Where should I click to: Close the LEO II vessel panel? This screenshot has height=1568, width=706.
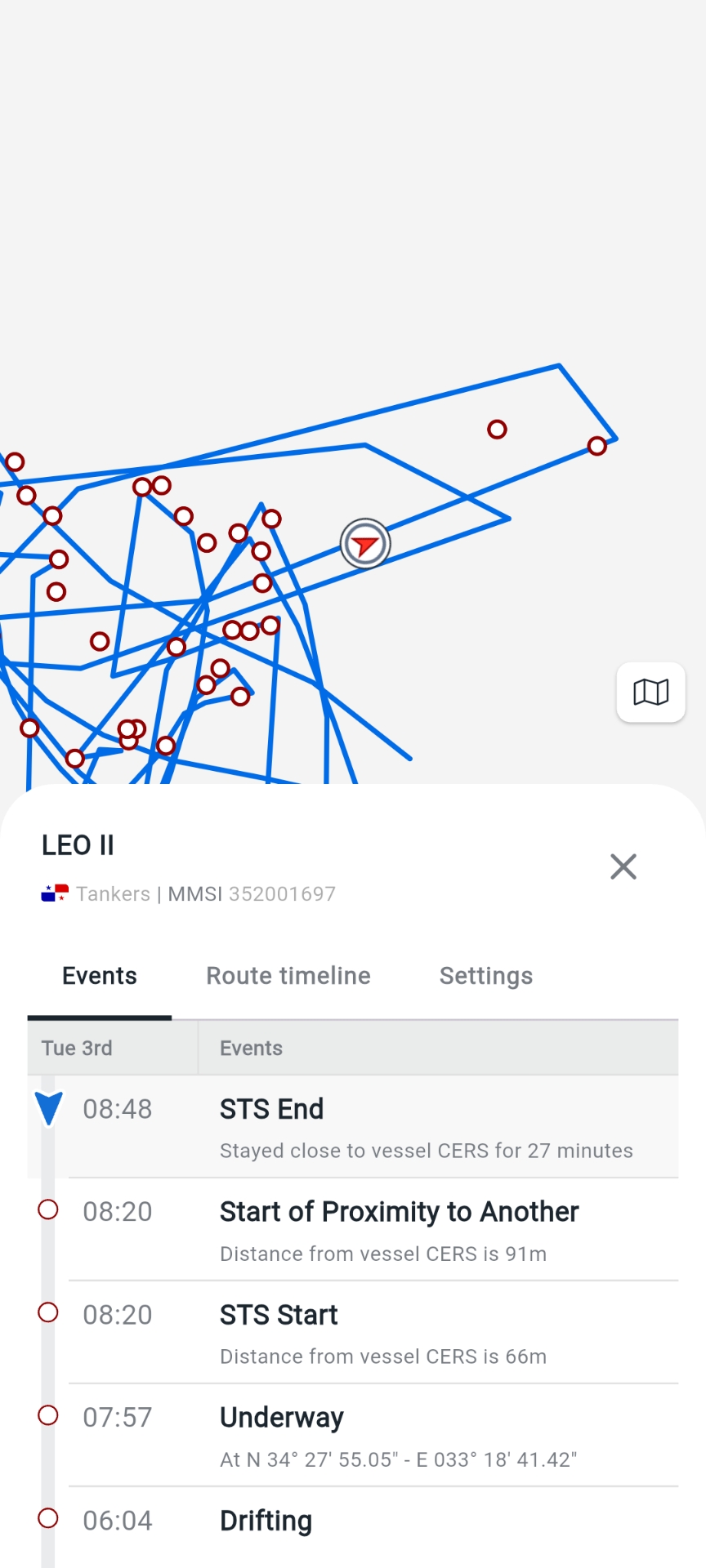pyautogui.click(x=623, y=866)
